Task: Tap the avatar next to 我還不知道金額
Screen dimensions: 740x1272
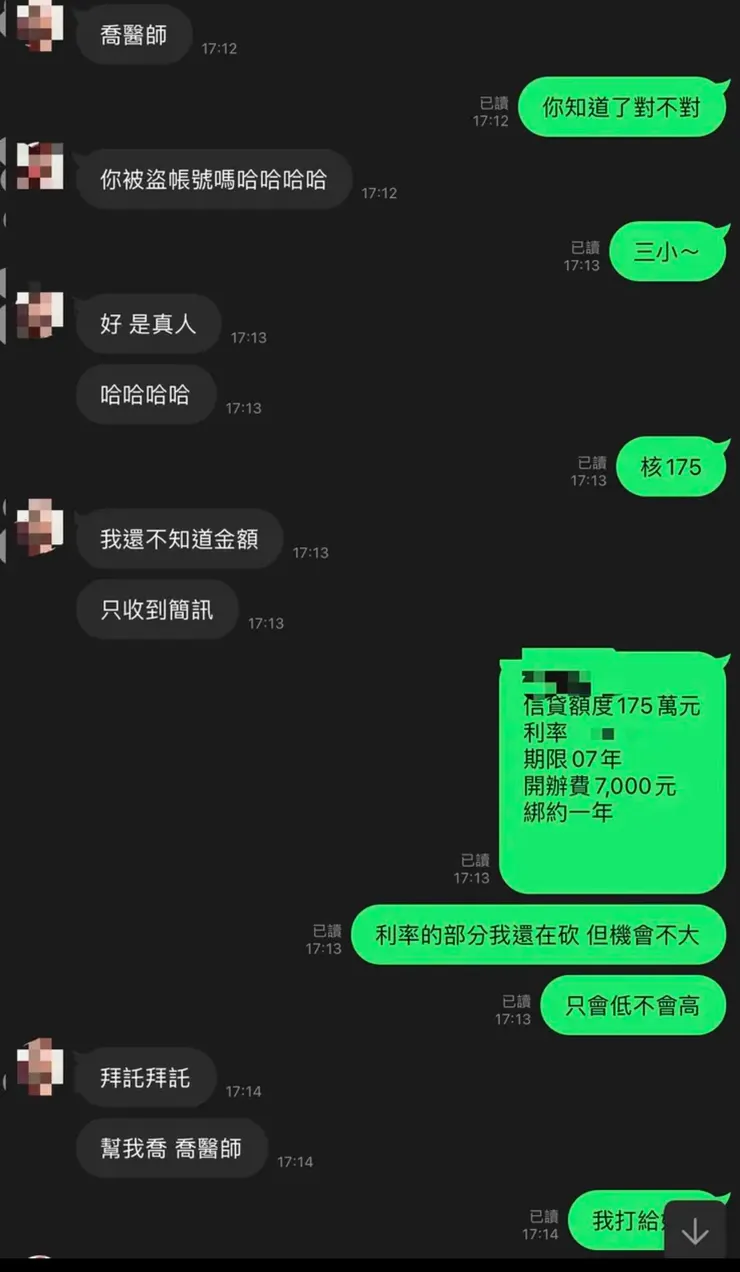Action: 38,527
